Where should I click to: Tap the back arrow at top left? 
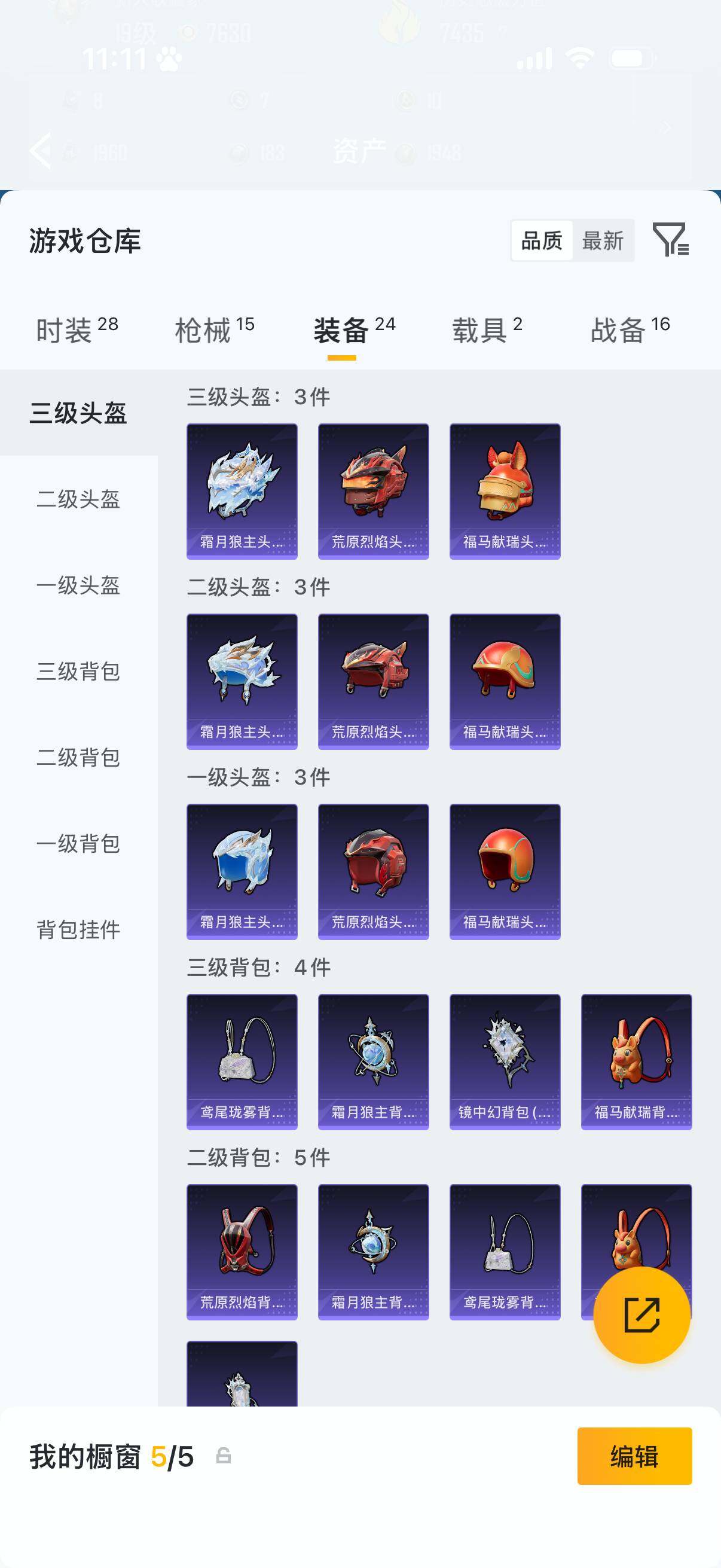(x=41, y=151)
